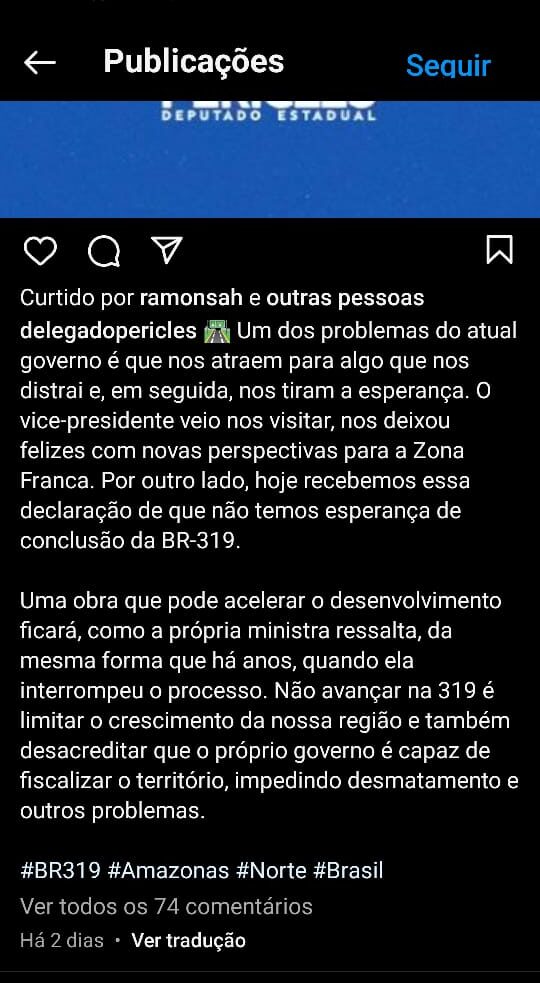The image size is (540, 983).
Task: Tap Ver tradução to translate the caption
Action: [188, 940]
